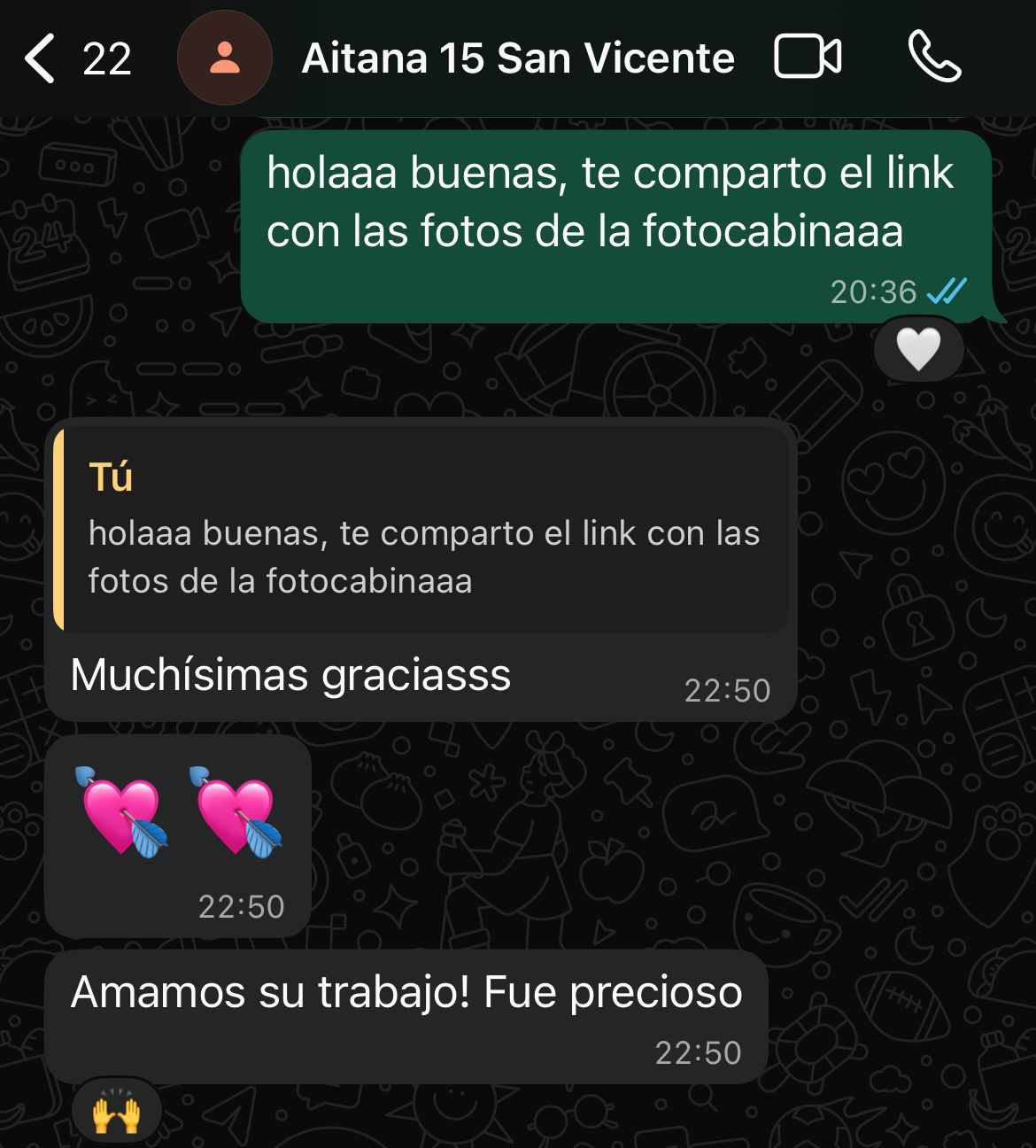Tap the first heart-with-arrow emoji
The width and height of the screenshot is (1036, 1148).
tap(120, 812)
